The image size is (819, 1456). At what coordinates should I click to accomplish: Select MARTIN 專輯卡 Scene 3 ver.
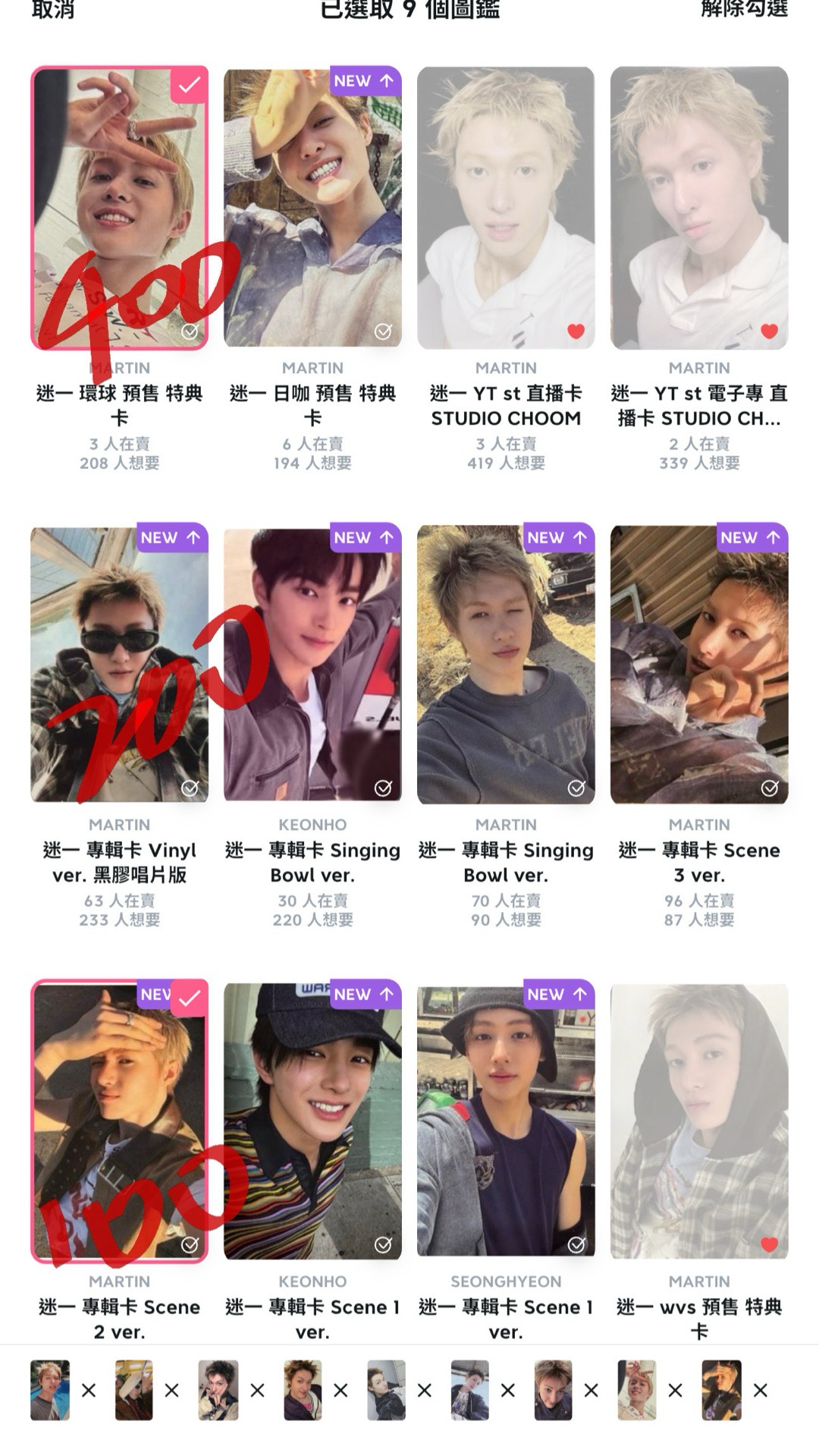coord(699,665)
